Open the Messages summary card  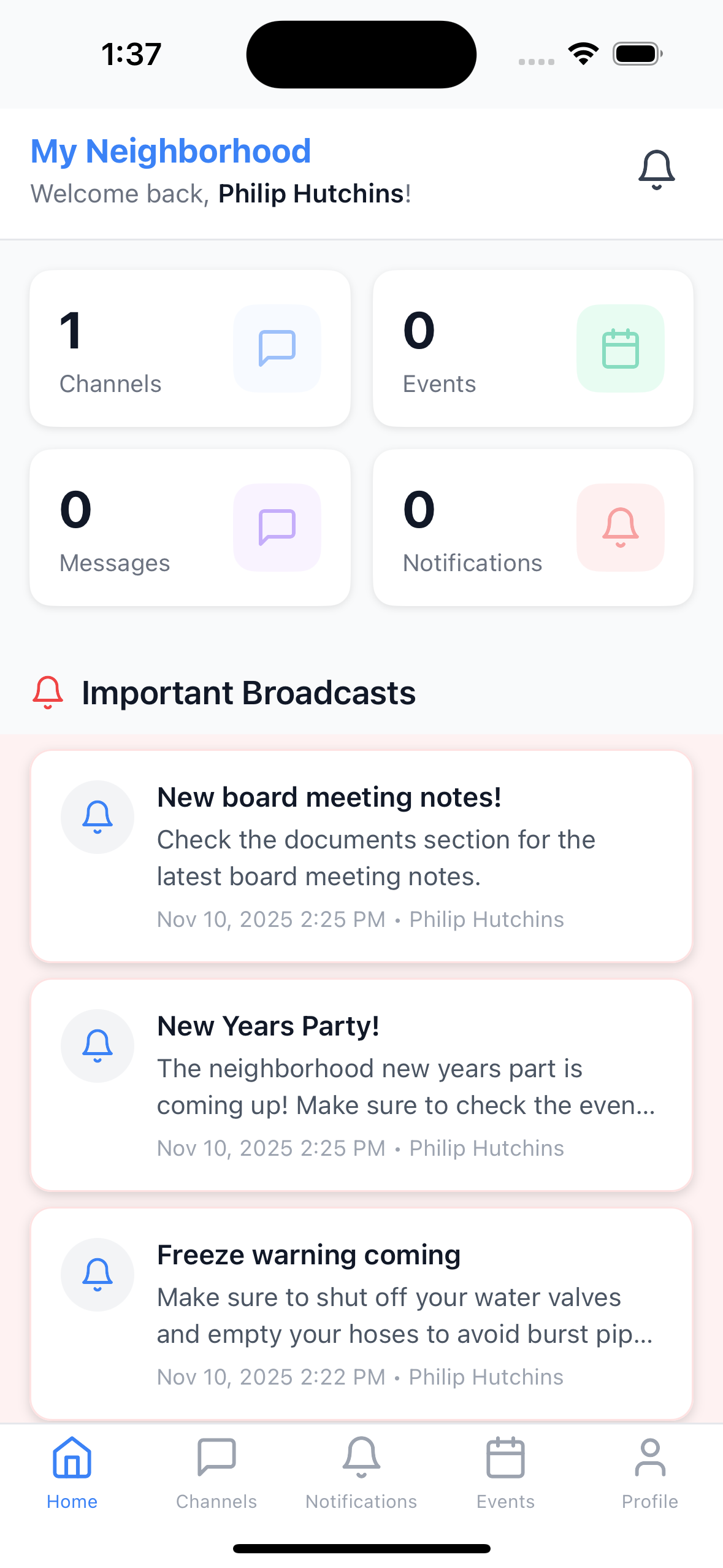coord(190,528)
